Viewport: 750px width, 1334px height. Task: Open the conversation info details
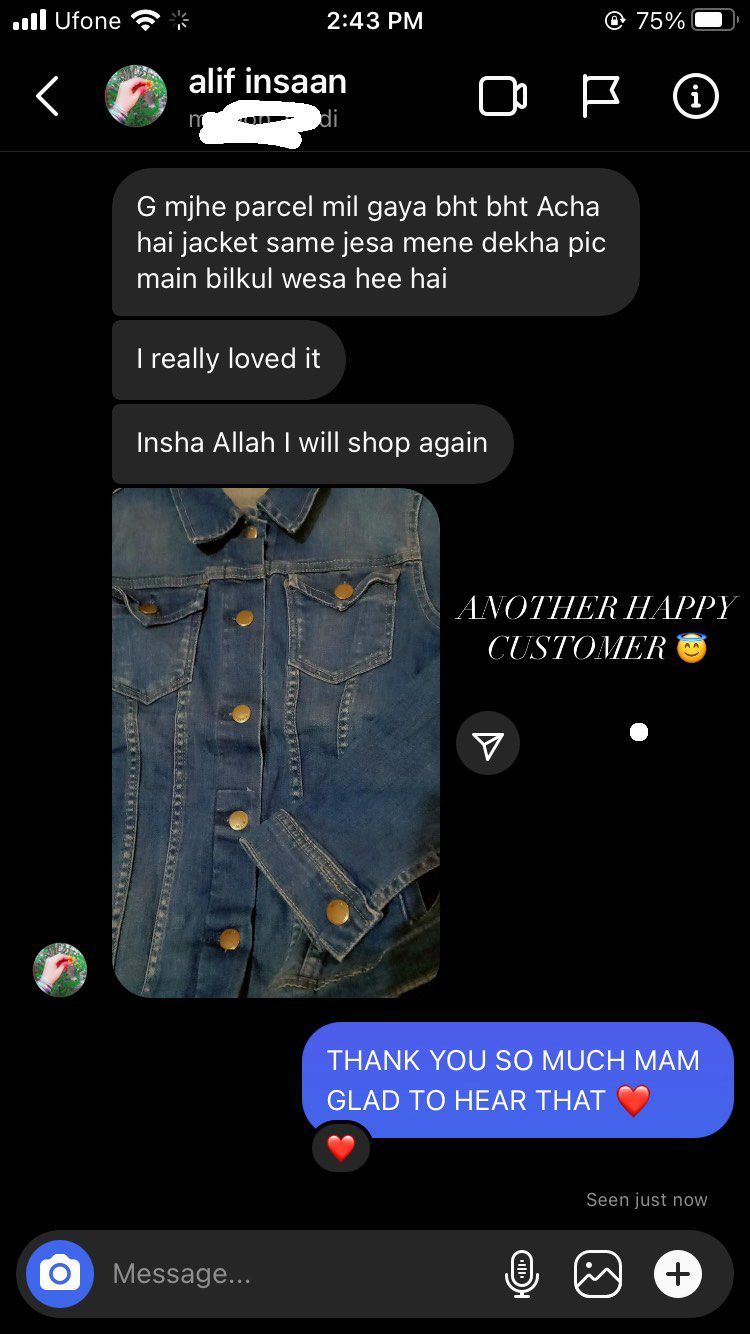coord(695,97)
